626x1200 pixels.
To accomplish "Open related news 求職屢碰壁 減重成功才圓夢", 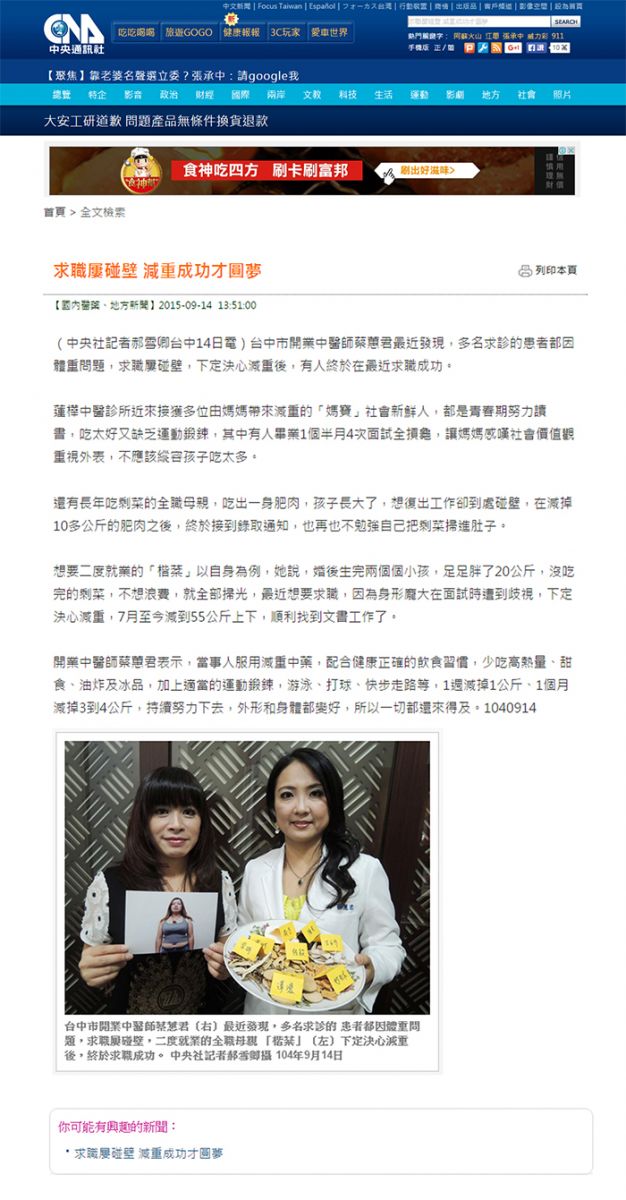I will coord(149,1153).
